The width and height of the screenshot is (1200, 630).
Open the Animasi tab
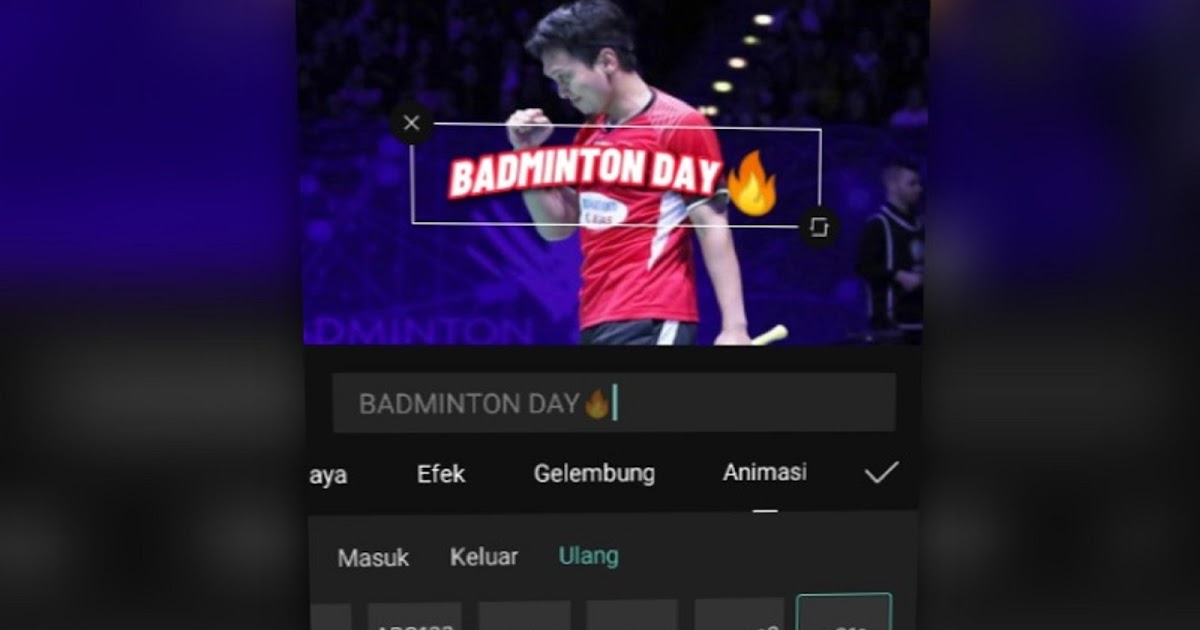pos(765,473)
